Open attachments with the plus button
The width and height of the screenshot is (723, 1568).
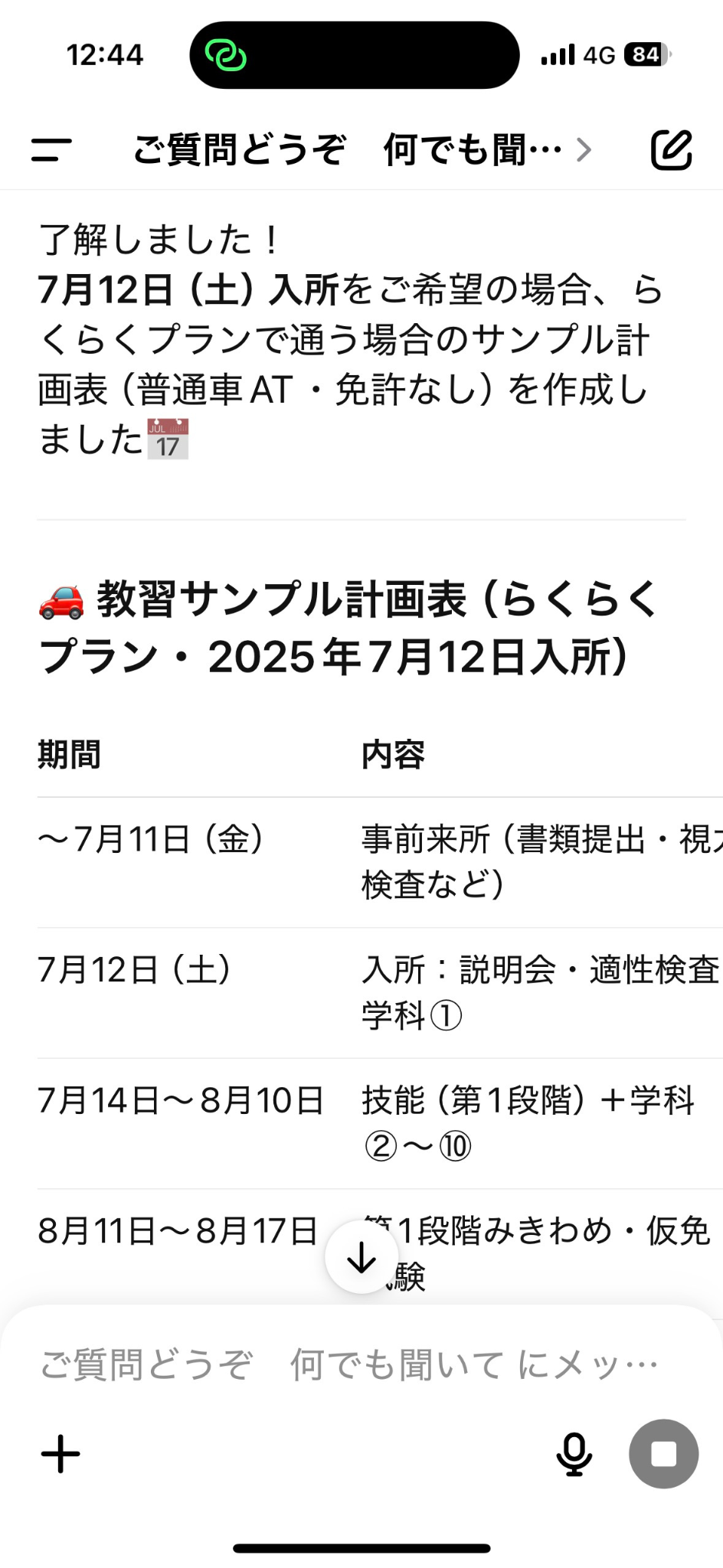tap(61, 1454)
